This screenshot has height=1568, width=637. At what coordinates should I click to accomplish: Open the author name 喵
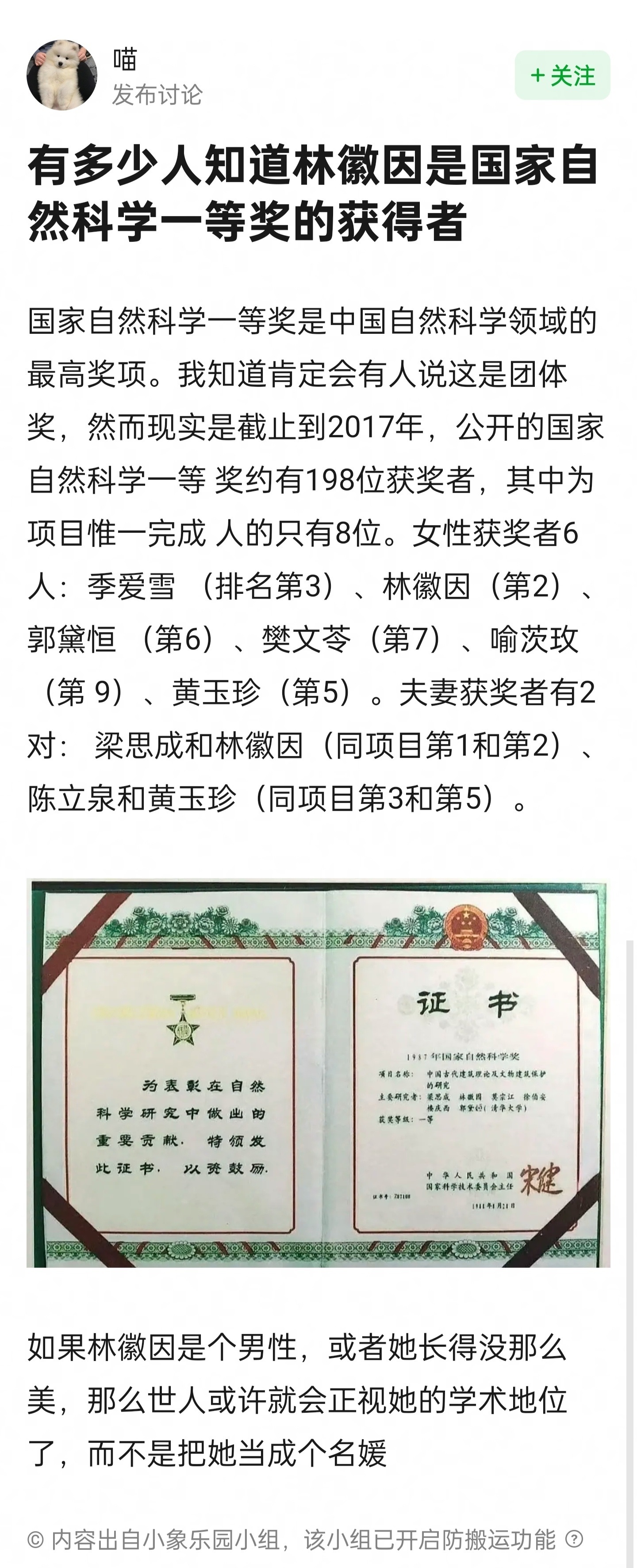[126, 60]
